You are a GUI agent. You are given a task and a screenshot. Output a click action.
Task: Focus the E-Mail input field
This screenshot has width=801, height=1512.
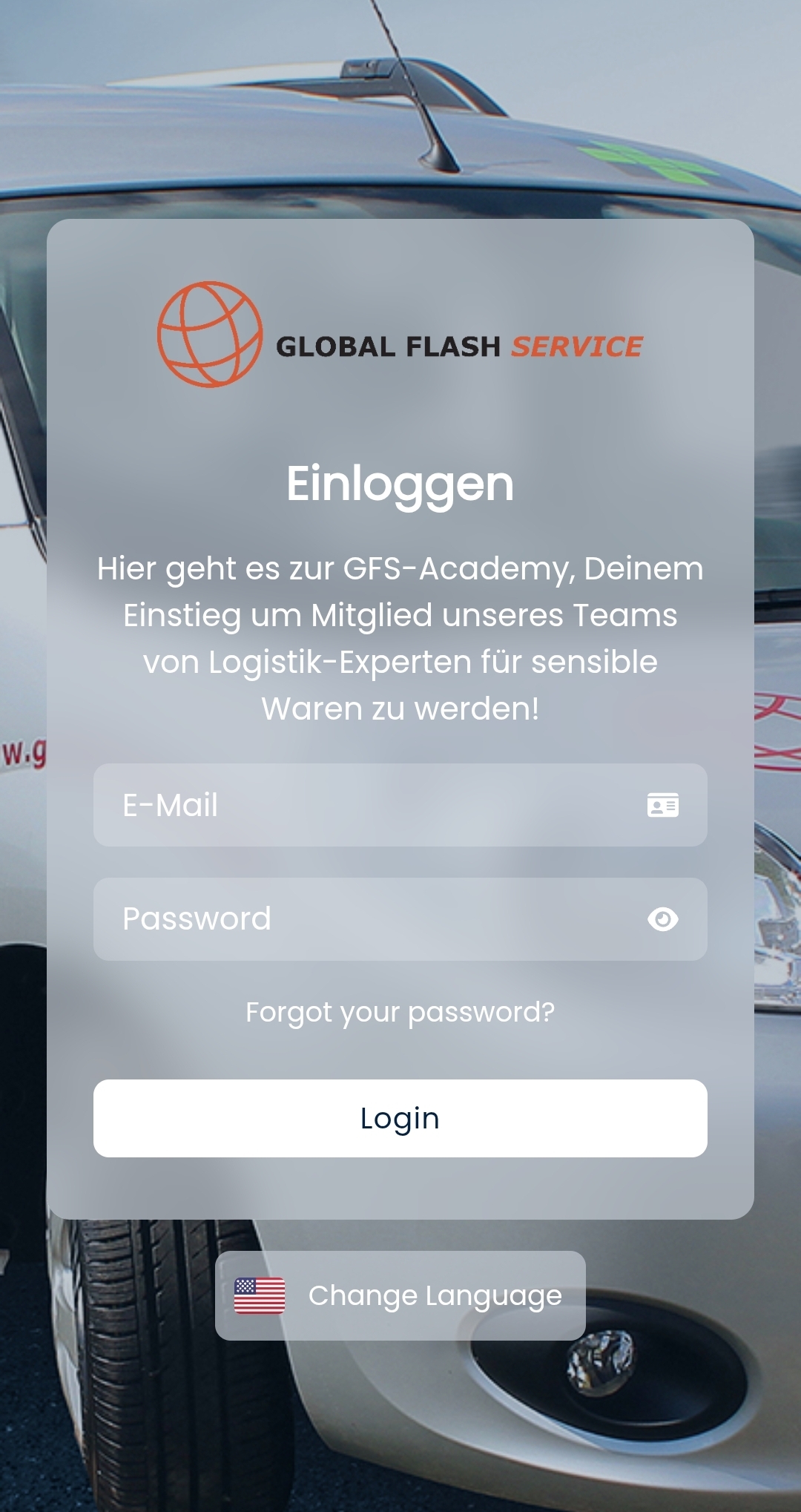coord(371,805)
